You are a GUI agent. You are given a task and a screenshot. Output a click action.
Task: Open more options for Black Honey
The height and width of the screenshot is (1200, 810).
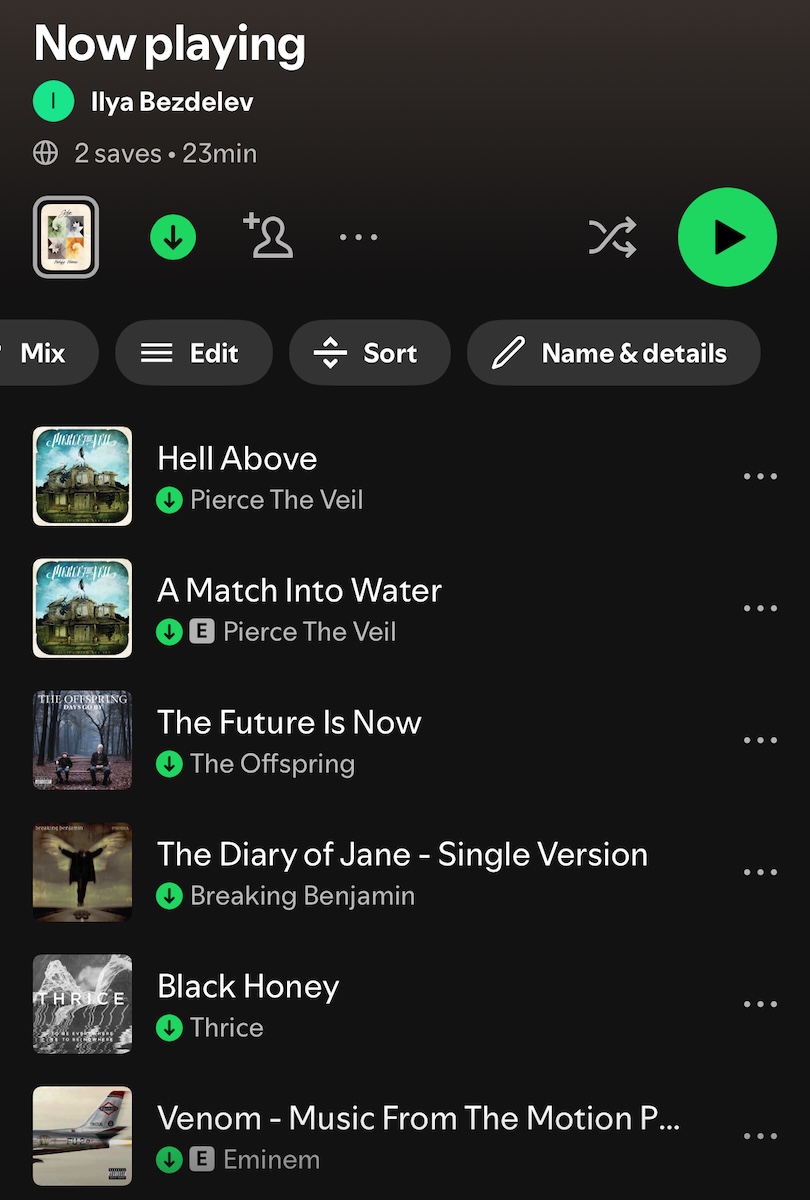pos(760,1004)
